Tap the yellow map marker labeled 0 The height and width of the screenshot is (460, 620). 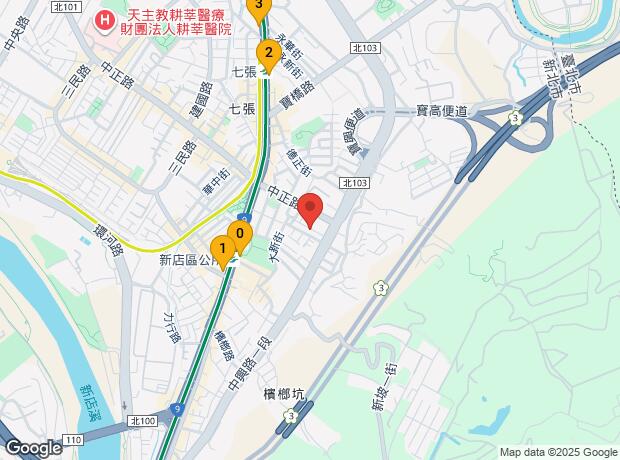tap(239, 235)
